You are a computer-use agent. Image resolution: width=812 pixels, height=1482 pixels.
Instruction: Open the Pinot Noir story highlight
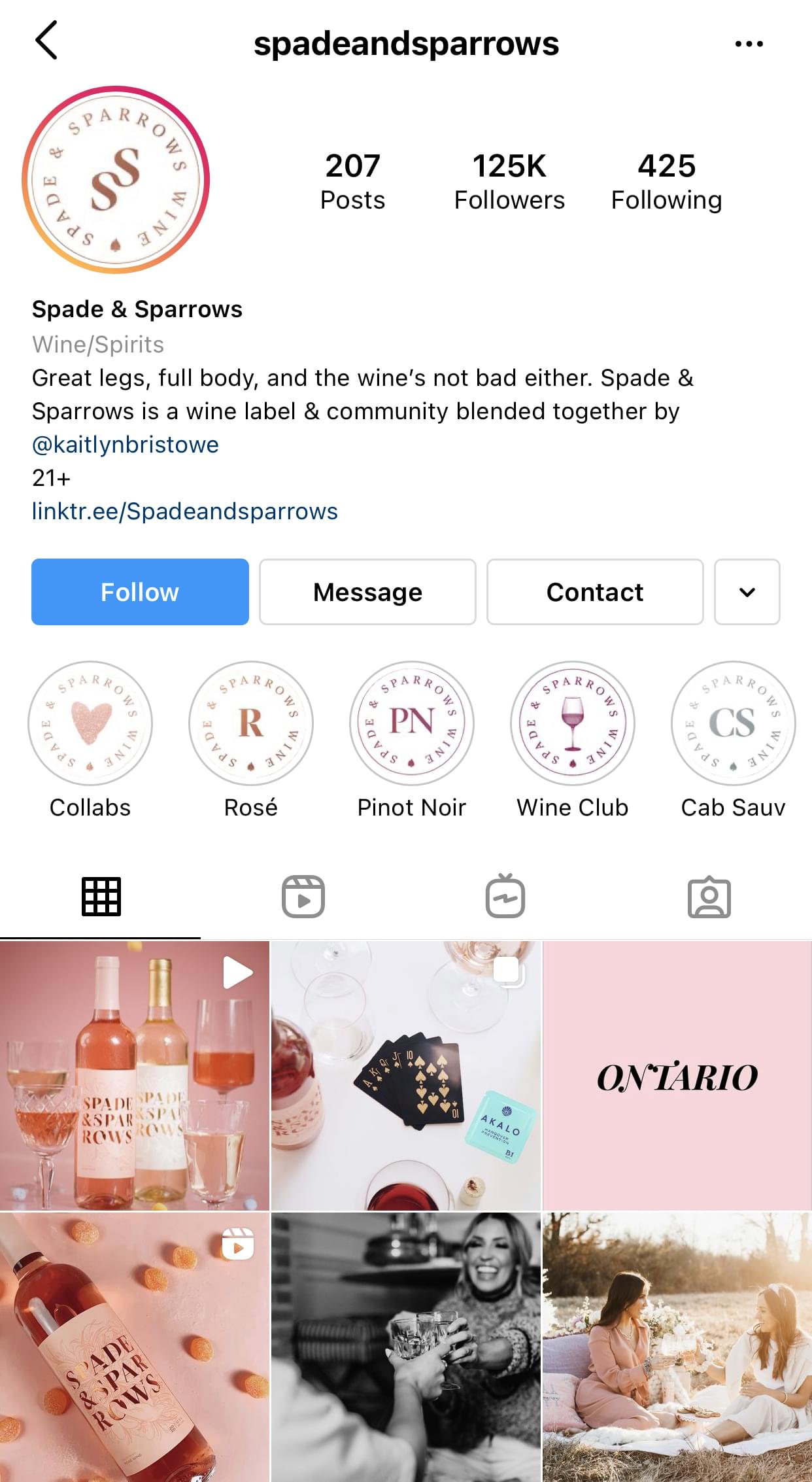412,723
